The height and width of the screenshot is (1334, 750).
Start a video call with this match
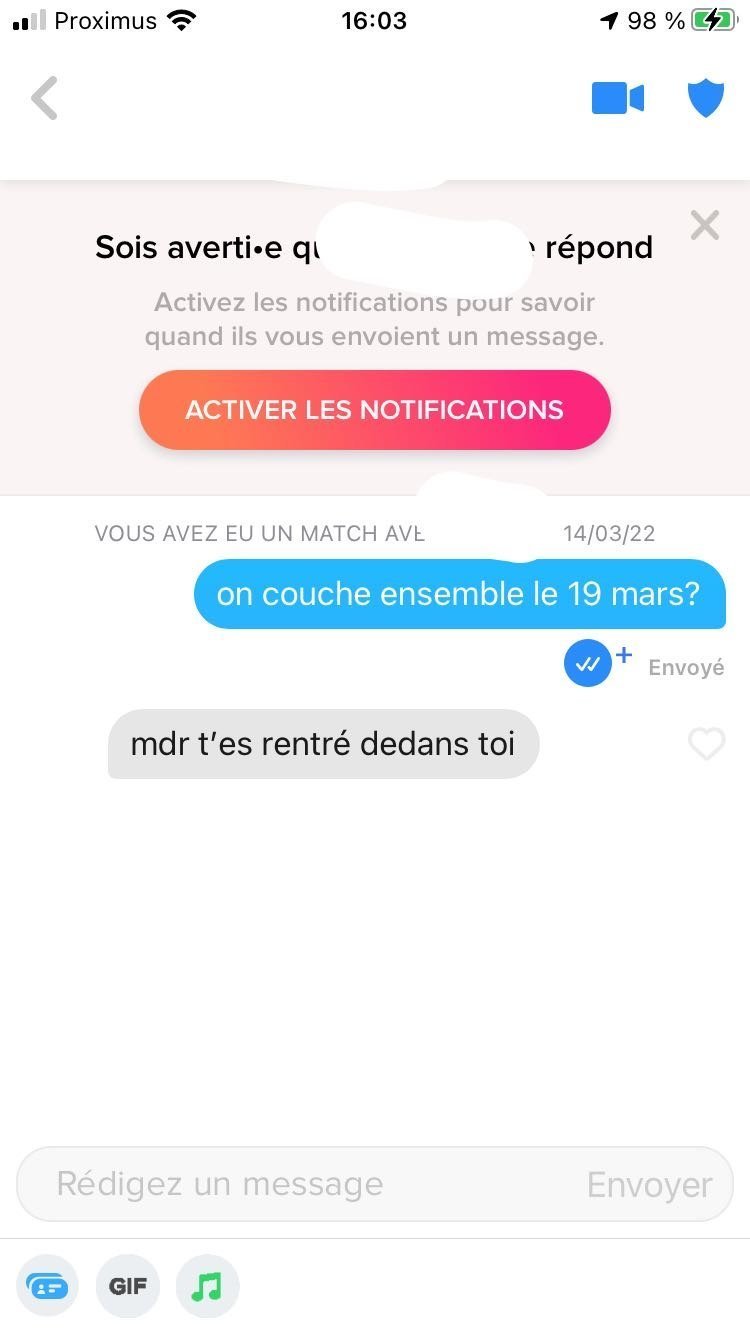pos(617,98)
